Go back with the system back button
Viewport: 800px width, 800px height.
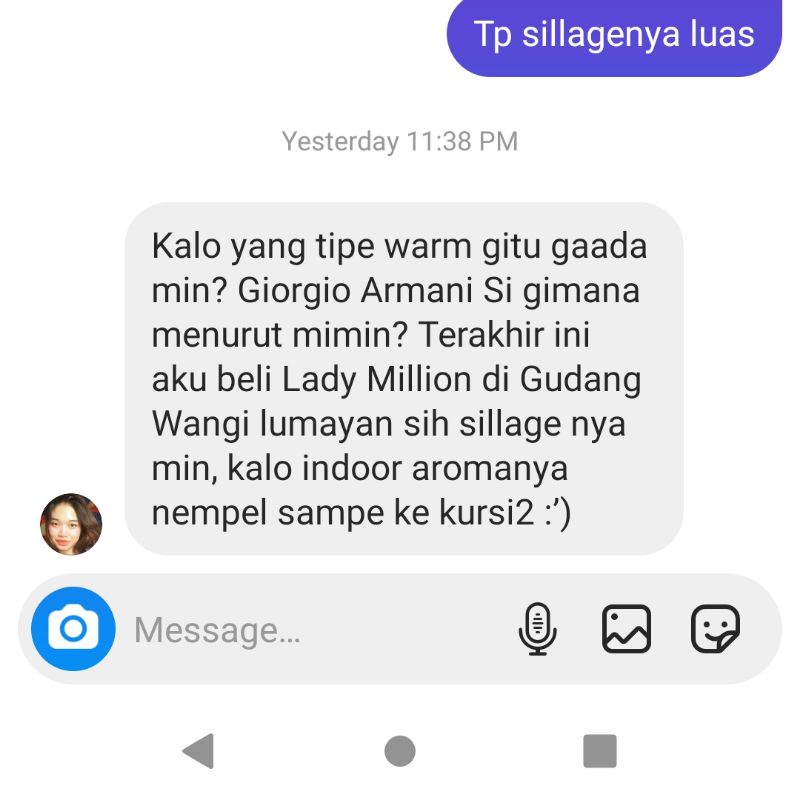pos(199,750)
